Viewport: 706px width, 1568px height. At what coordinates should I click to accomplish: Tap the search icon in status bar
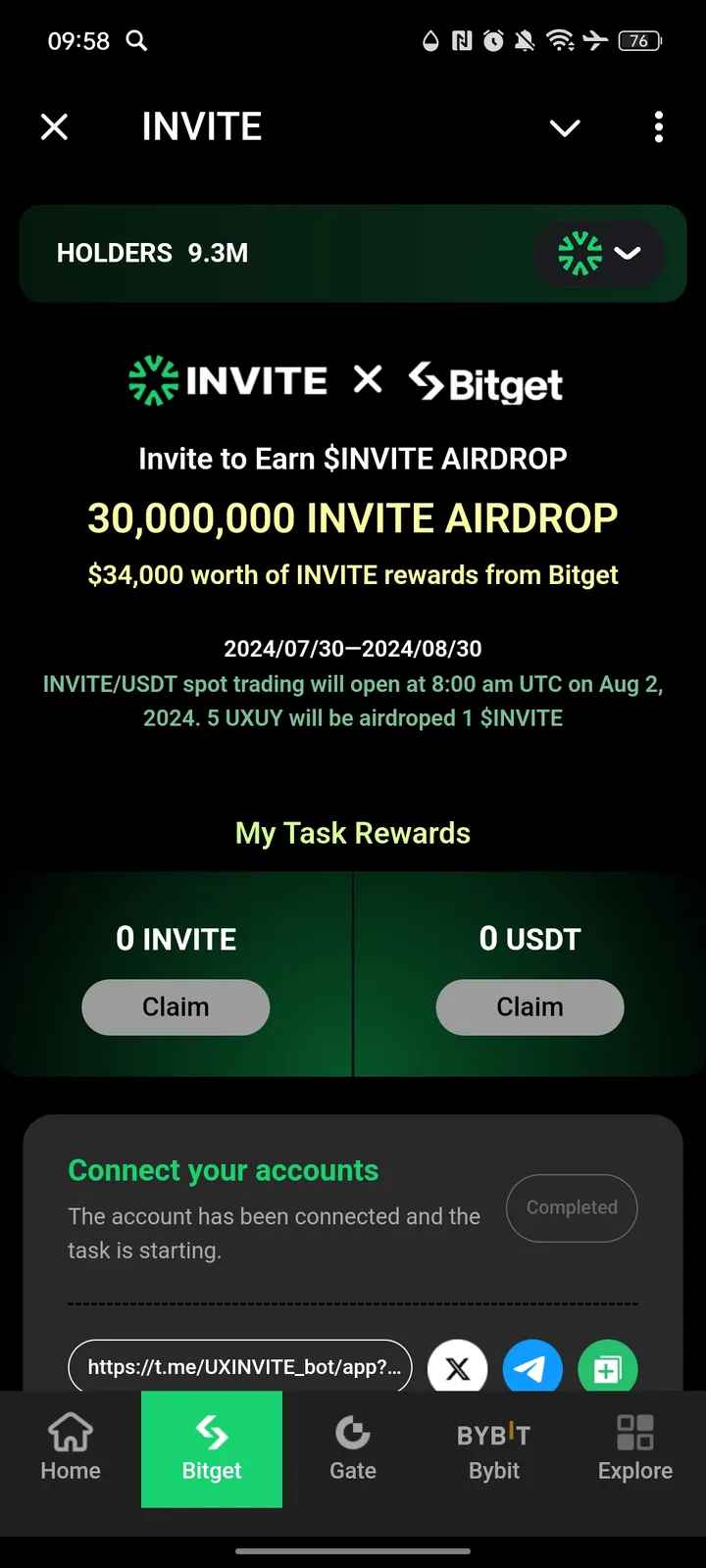pyautogui.click(x=137, y=41)
